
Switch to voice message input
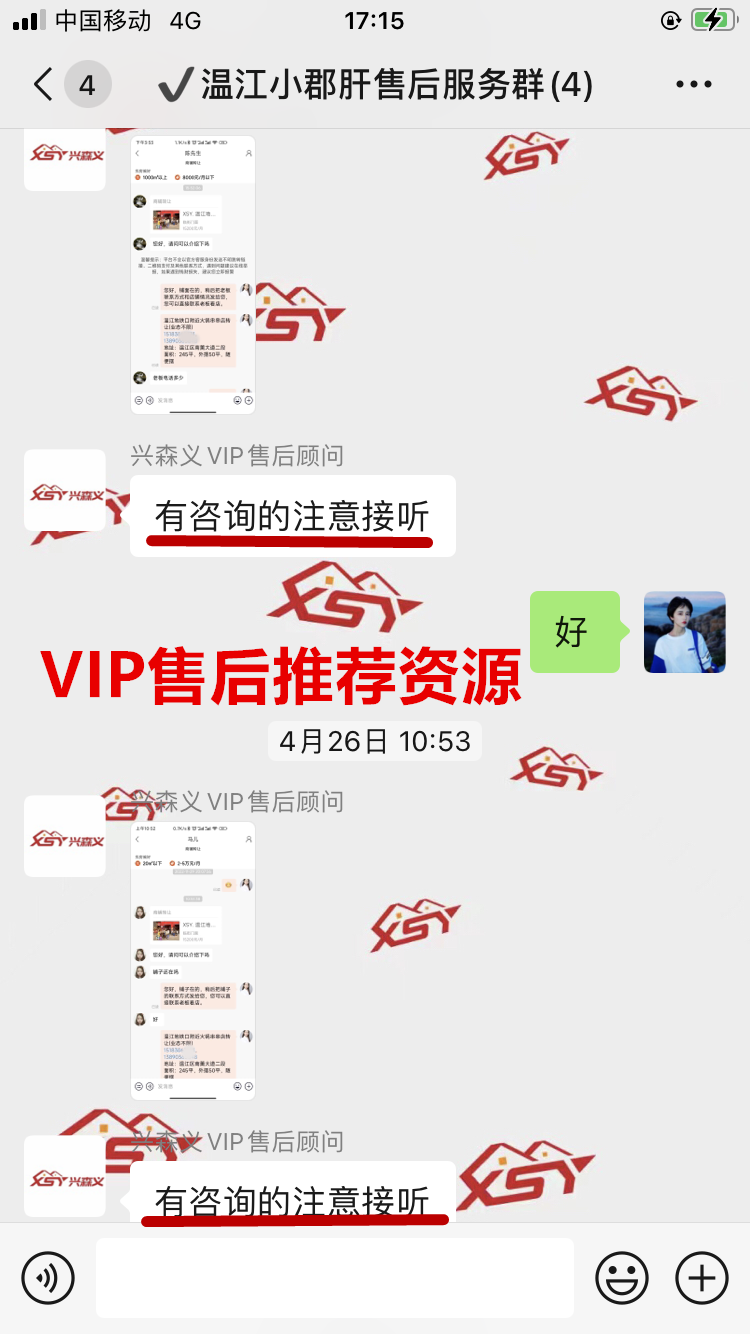pos(48,1277)
